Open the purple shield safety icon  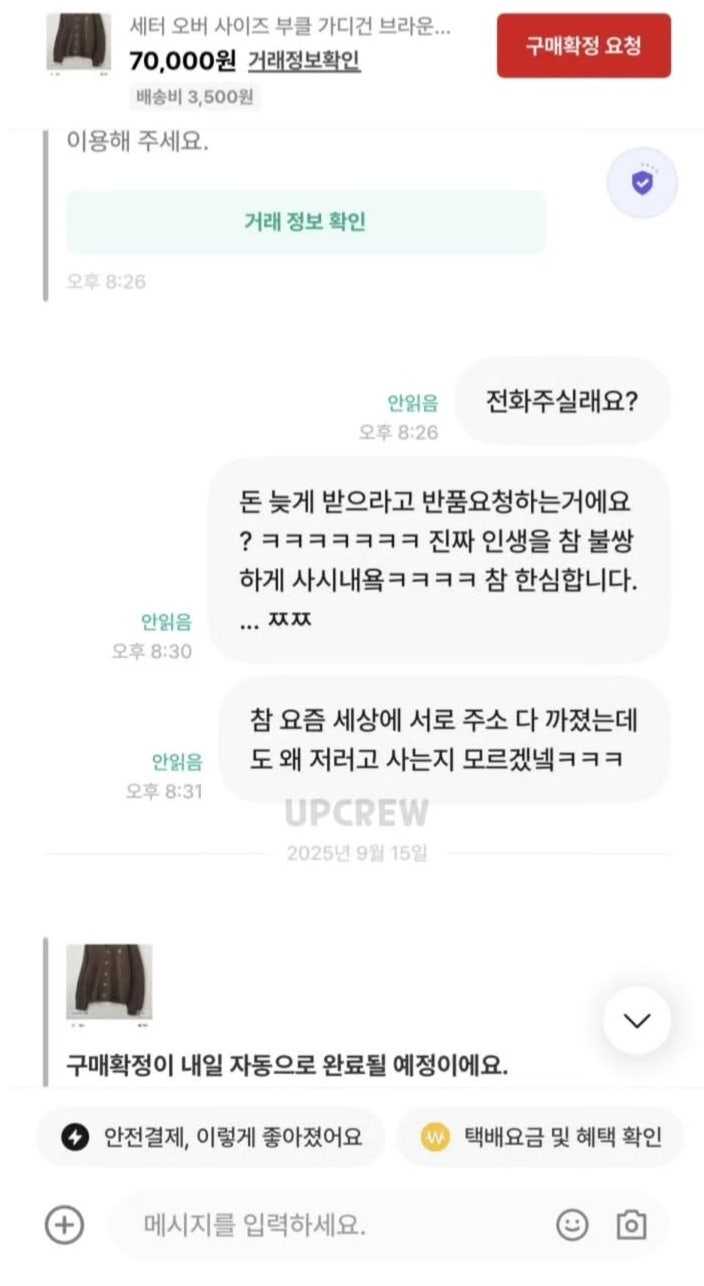tap(642, 183)
